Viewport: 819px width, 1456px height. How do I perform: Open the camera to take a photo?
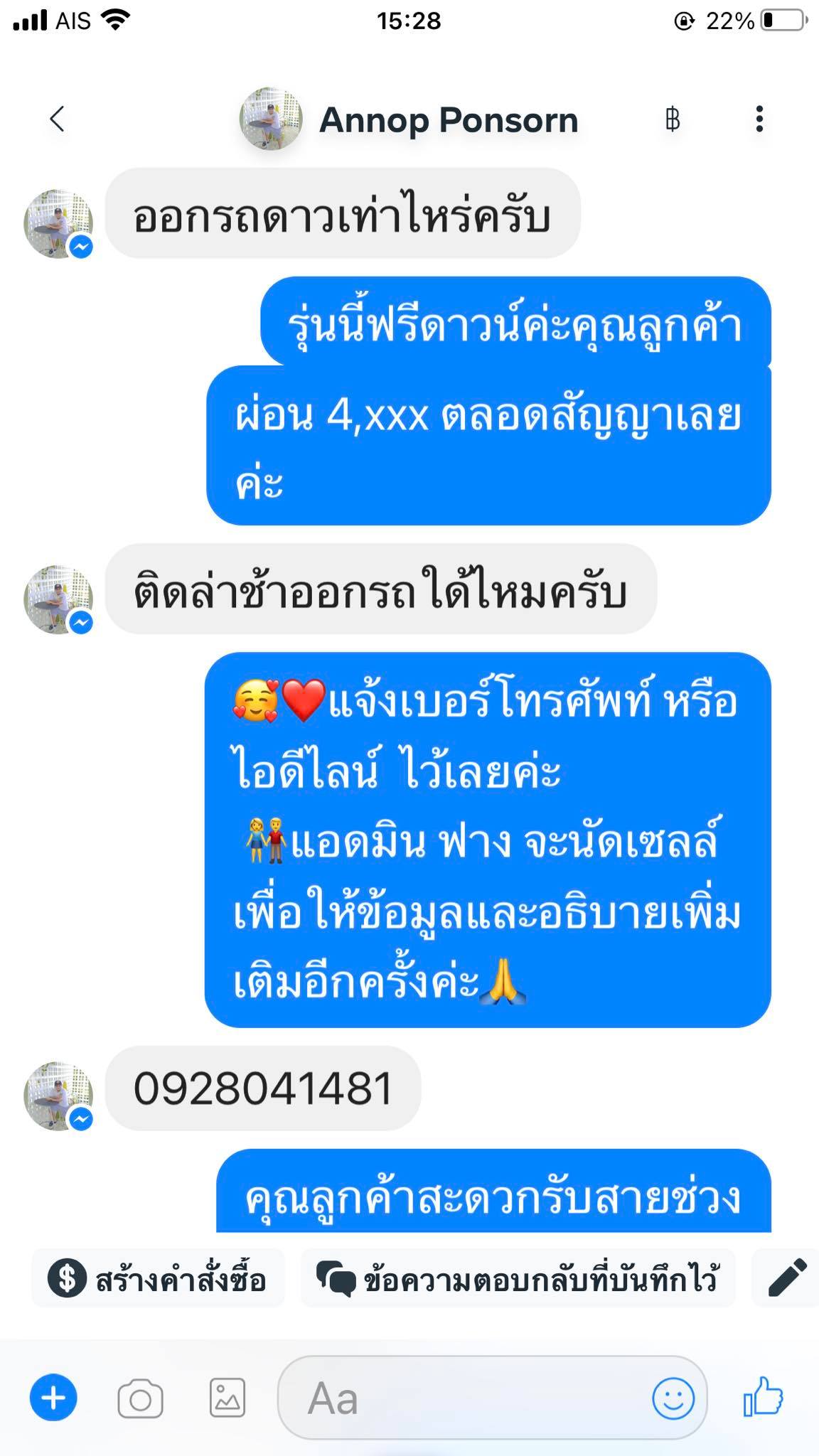tap(140, 1399)
